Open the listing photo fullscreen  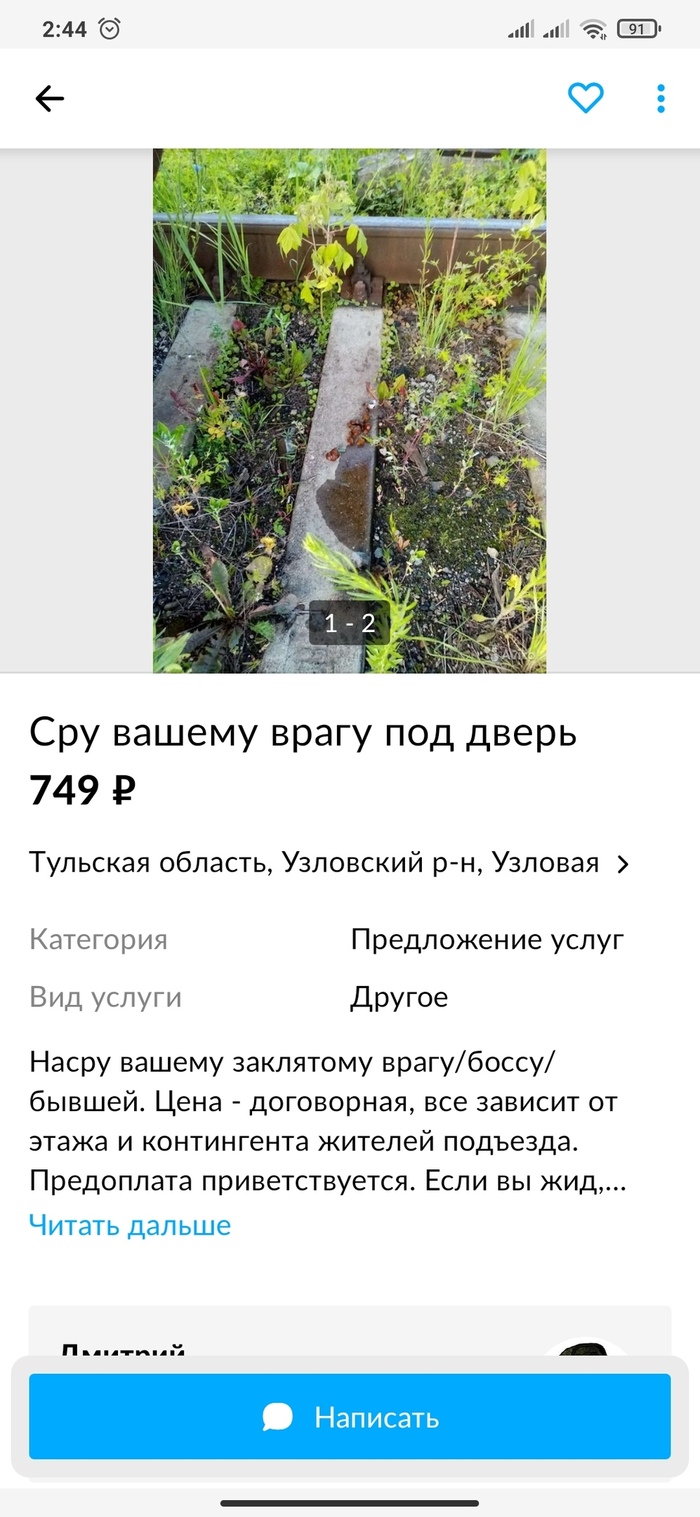[349, 410]
